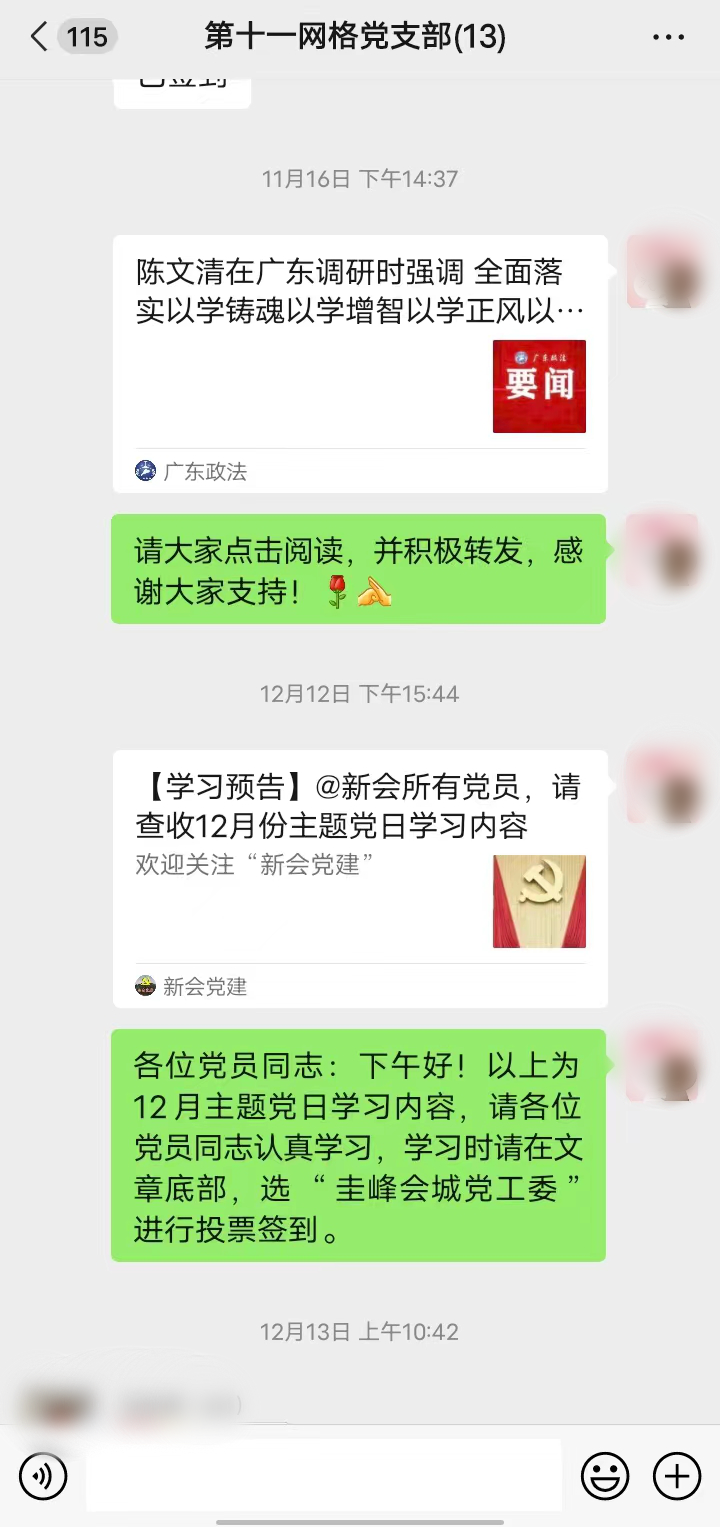Tap the sender avatar beside the 学习预告 card

[x=663, y=784]
